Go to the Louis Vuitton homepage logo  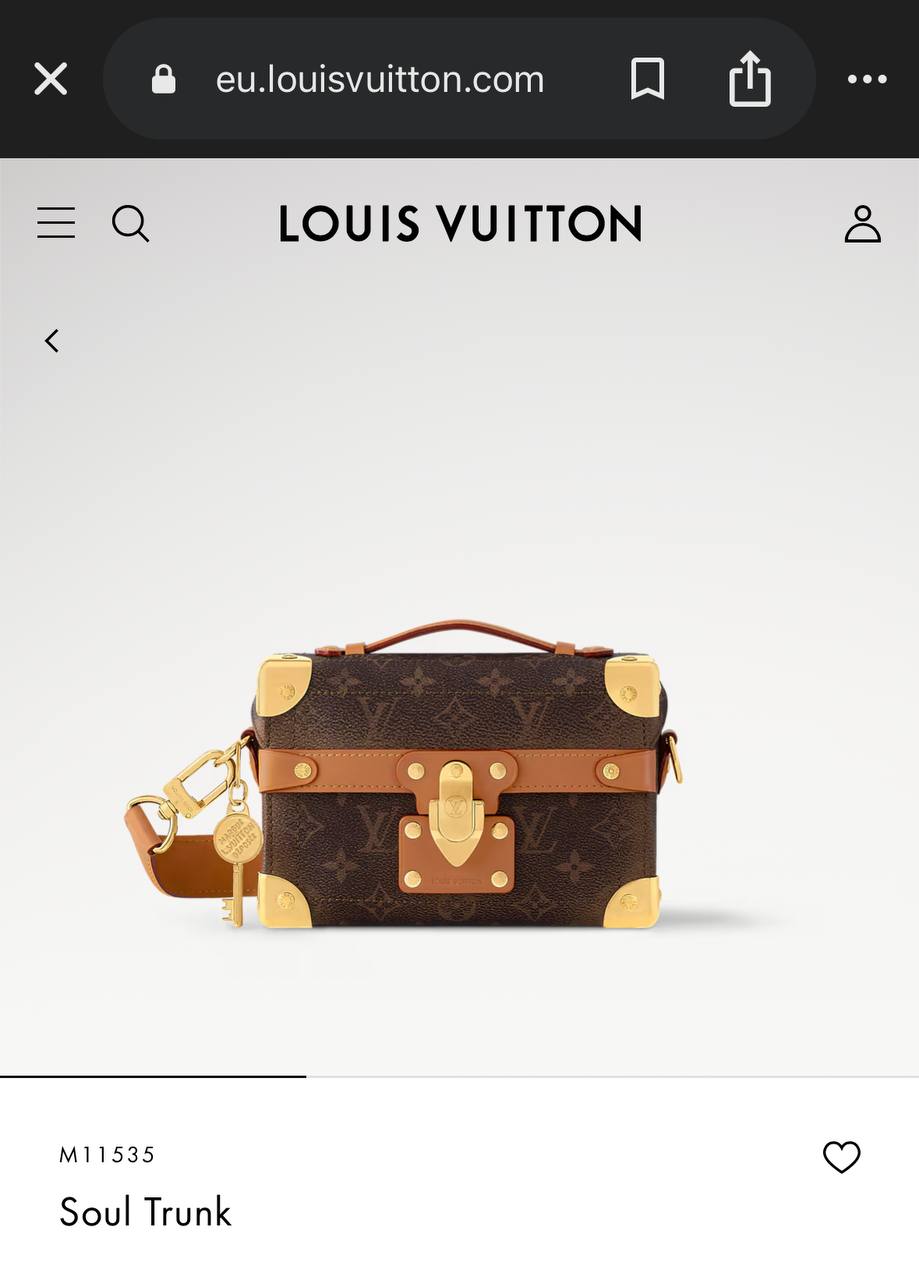pos(460,223)
